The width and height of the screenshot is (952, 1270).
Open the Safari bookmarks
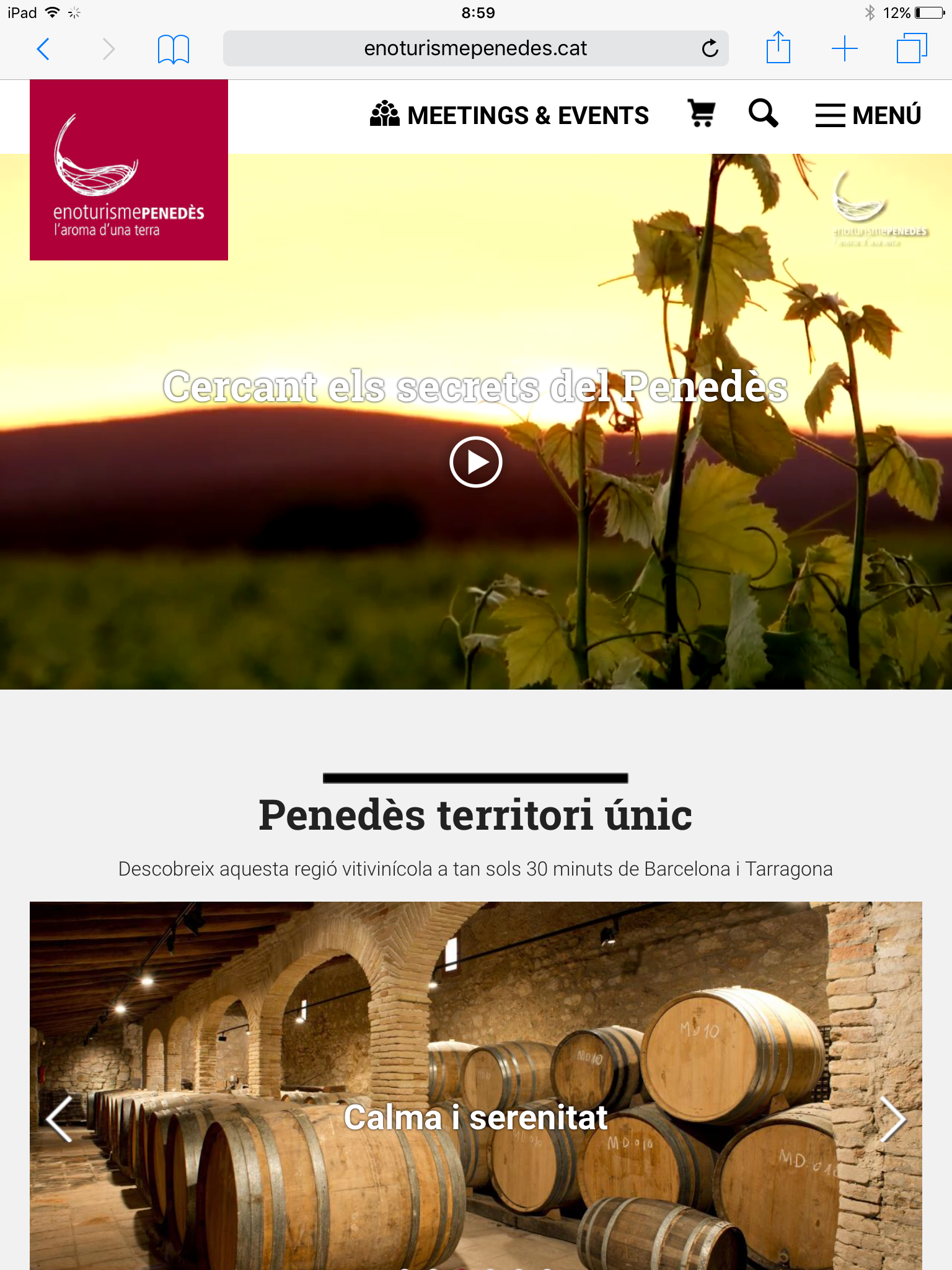(173, 48)
